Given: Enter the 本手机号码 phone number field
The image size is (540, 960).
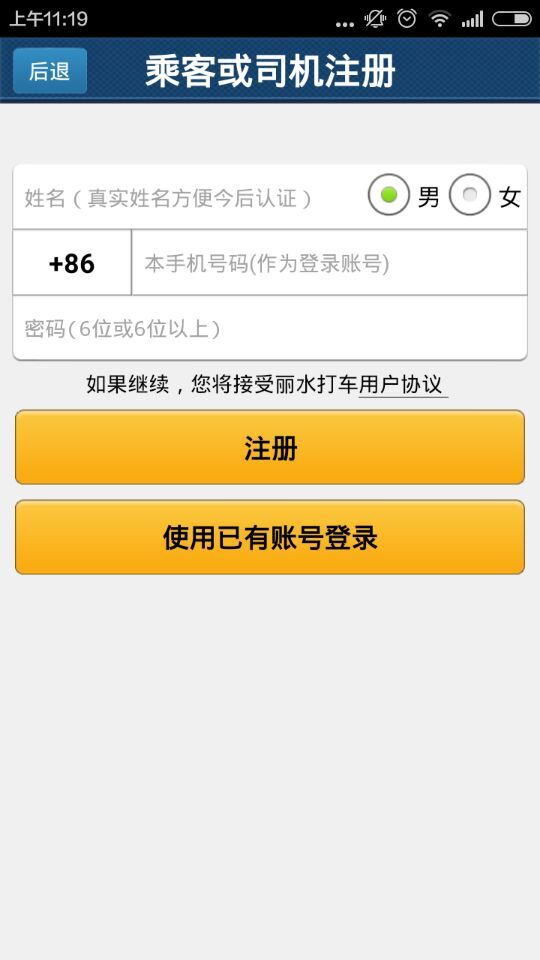Looking at the screenshot, I should (329, 263).
